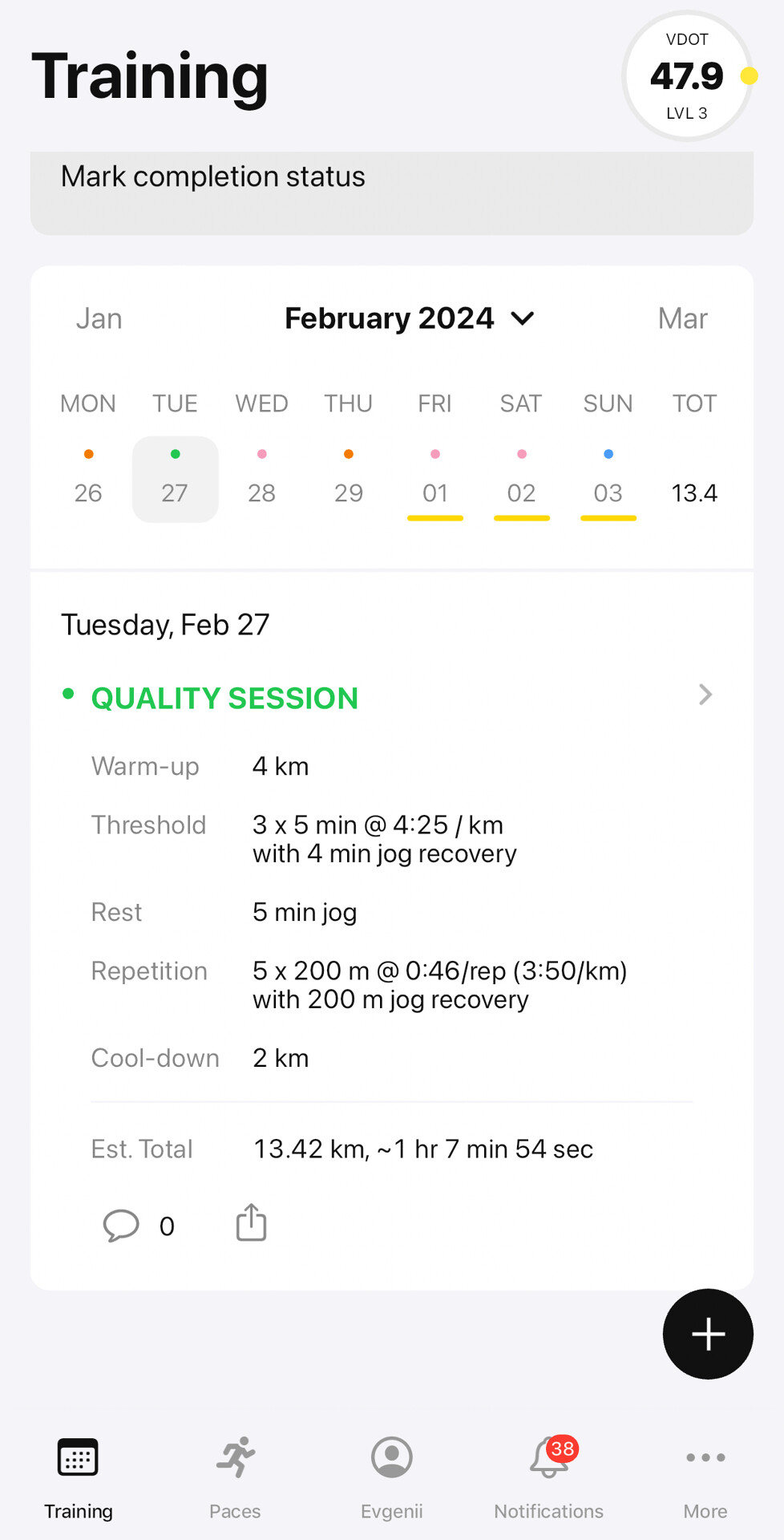Select Thursday 29 in the calendar

click(x=348, y=479)
